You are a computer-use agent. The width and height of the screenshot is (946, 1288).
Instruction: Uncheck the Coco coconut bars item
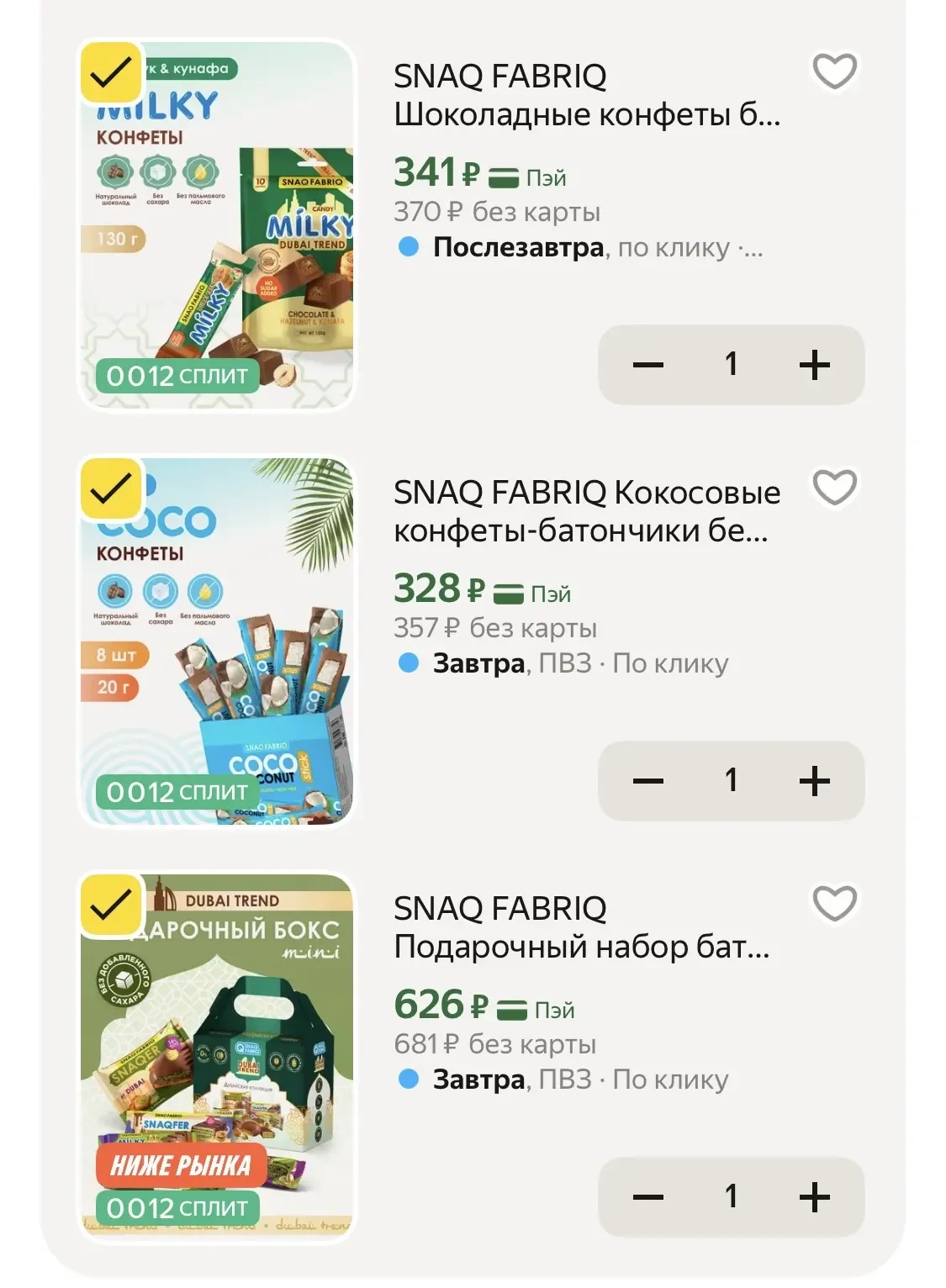[x=110, y=488]
